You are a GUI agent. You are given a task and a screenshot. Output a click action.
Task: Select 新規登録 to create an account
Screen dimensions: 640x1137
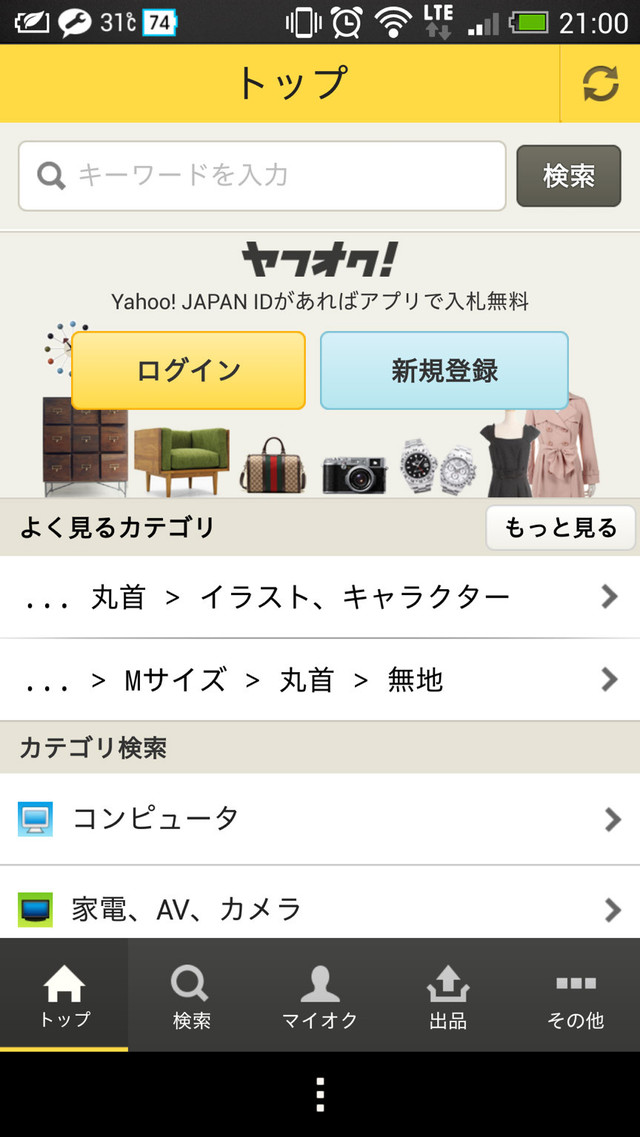[444, 370]
